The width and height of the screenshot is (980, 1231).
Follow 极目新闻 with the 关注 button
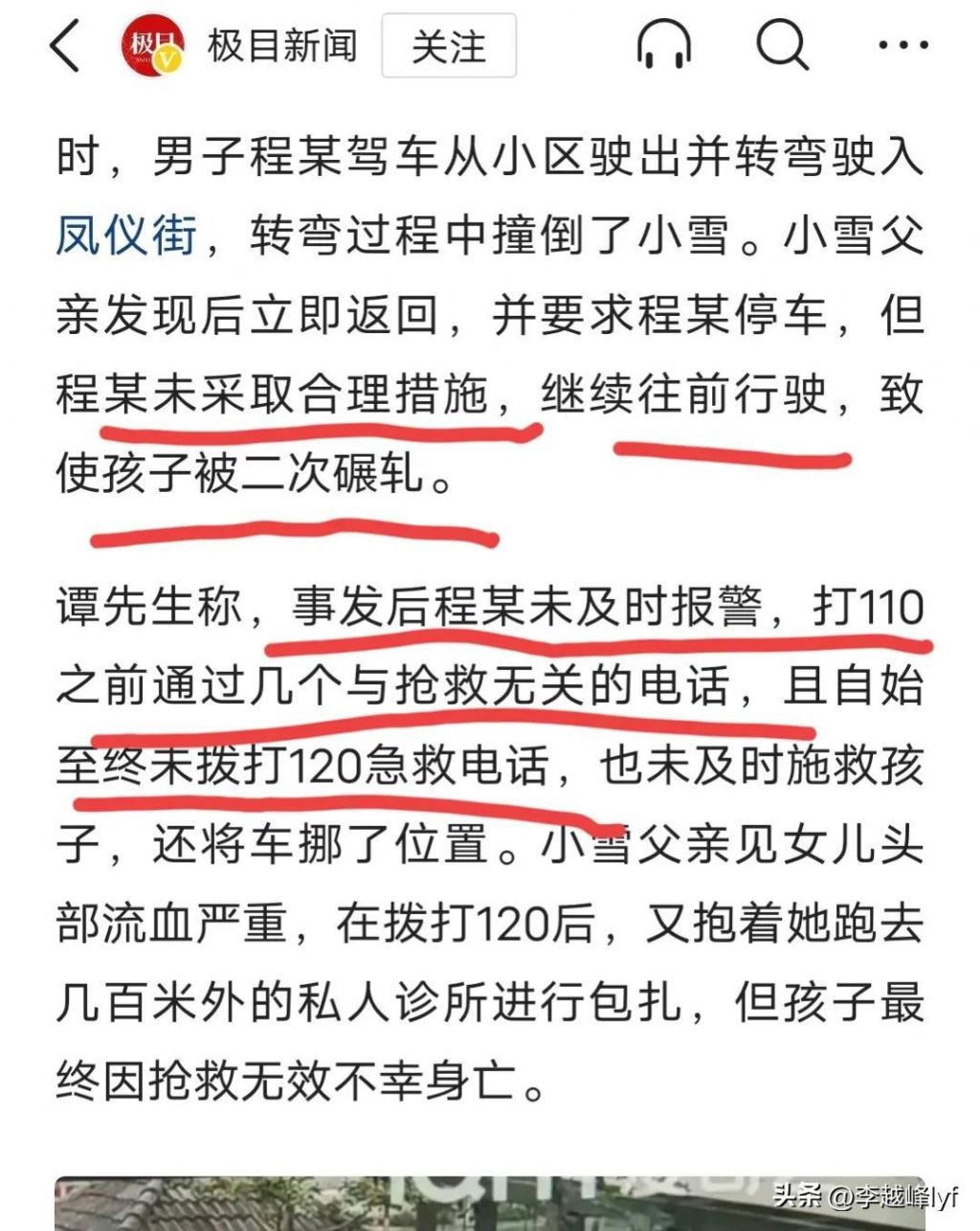point(449,46)
